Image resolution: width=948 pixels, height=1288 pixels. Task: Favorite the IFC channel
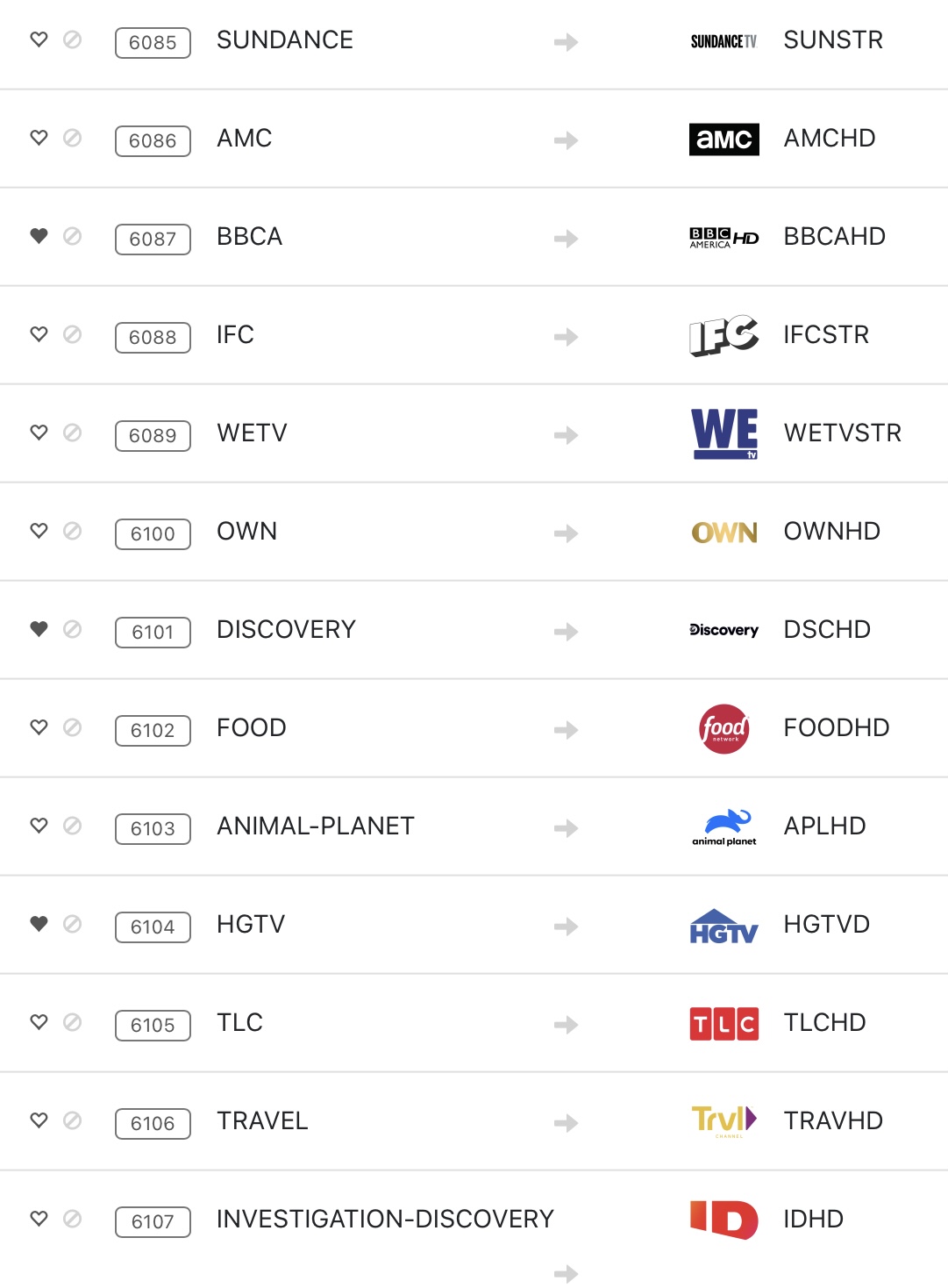coord(39,334)
